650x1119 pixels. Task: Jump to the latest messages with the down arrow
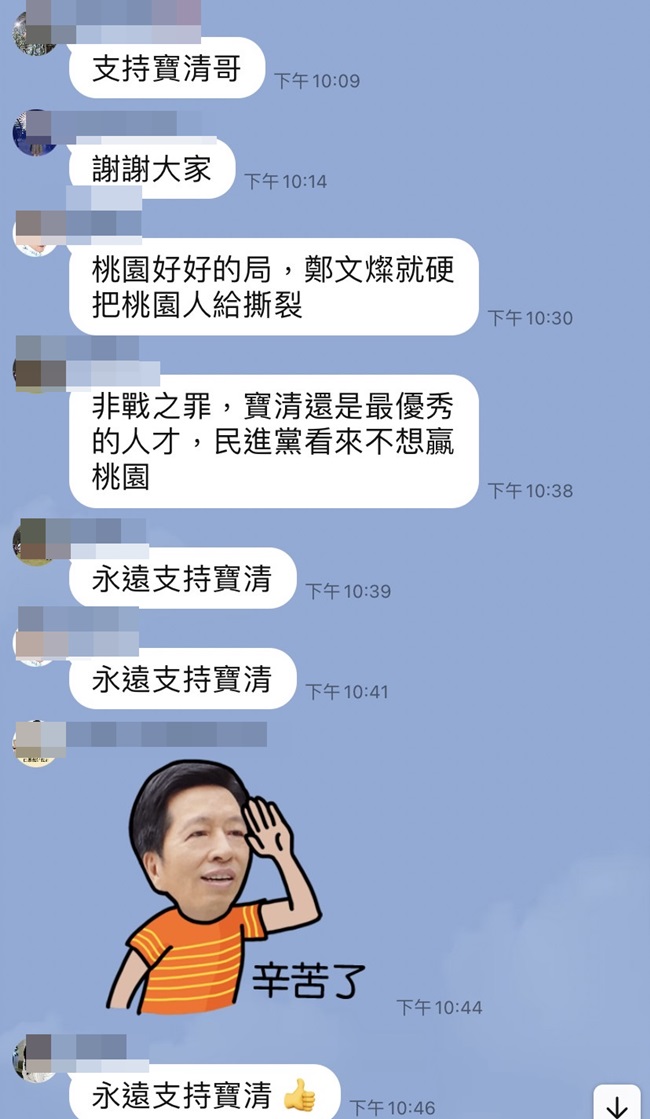click(x=618, y=1103)
